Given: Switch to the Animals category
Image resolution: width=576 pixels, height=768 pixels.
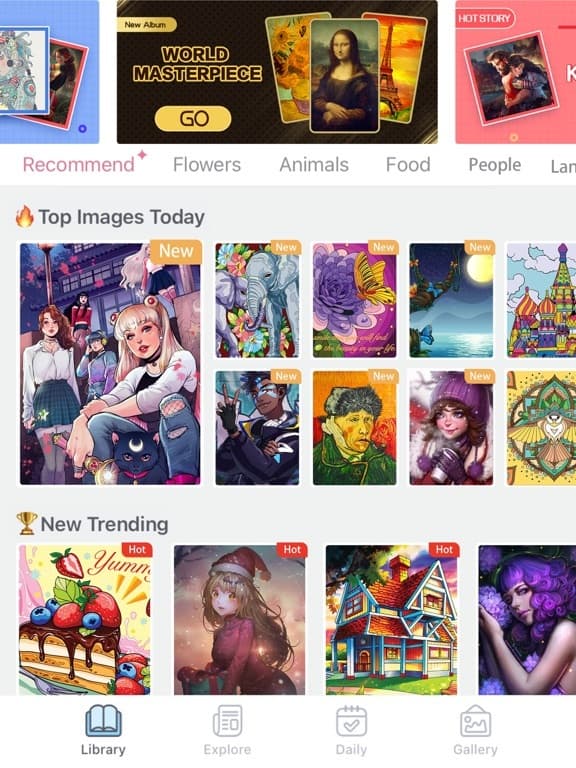Looking at the screenshot, I should tap(314, 165).
